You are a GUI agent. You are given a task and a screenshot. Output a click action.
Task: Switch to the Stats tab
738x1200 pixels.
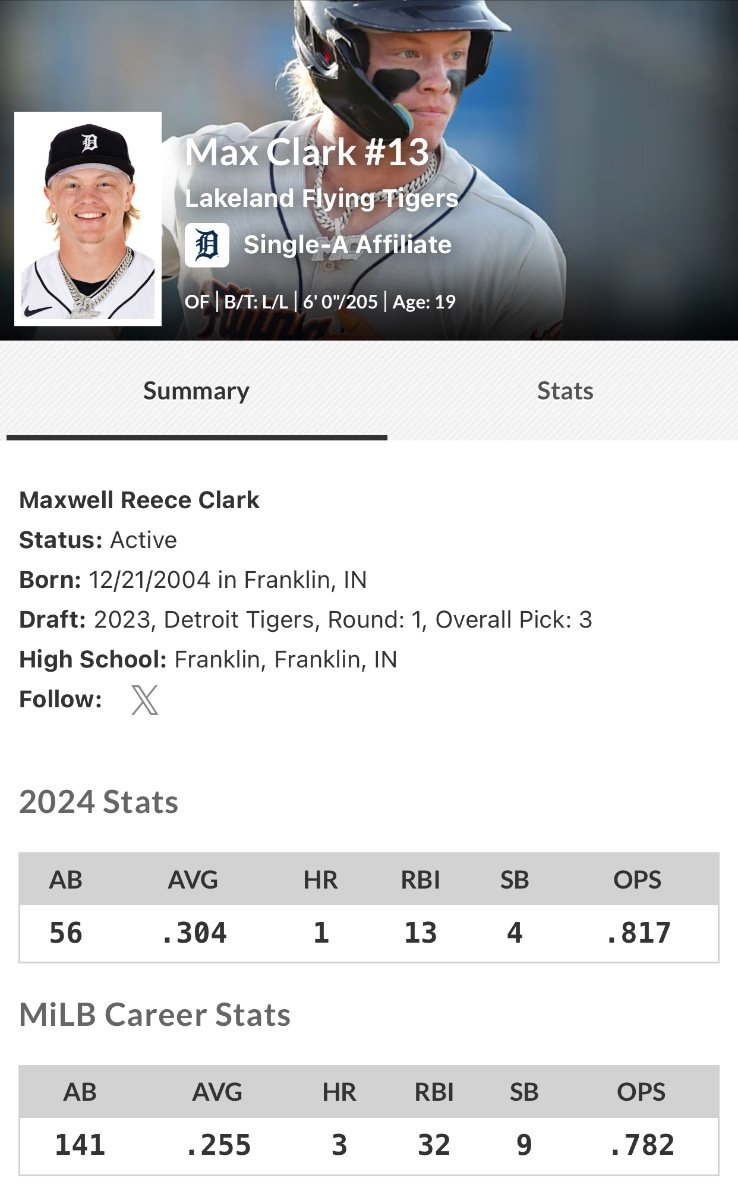point(565,391)
